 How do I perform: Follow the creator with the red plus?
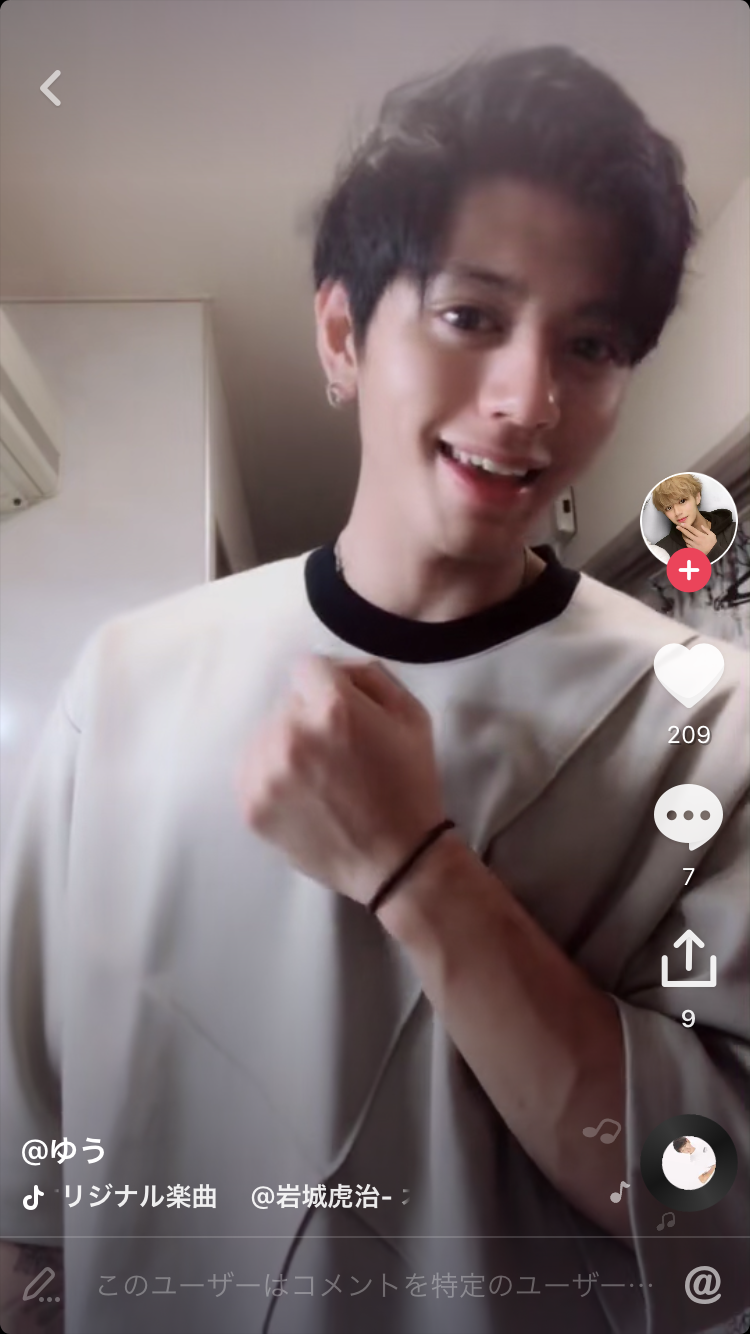click(x=688, y=571)
